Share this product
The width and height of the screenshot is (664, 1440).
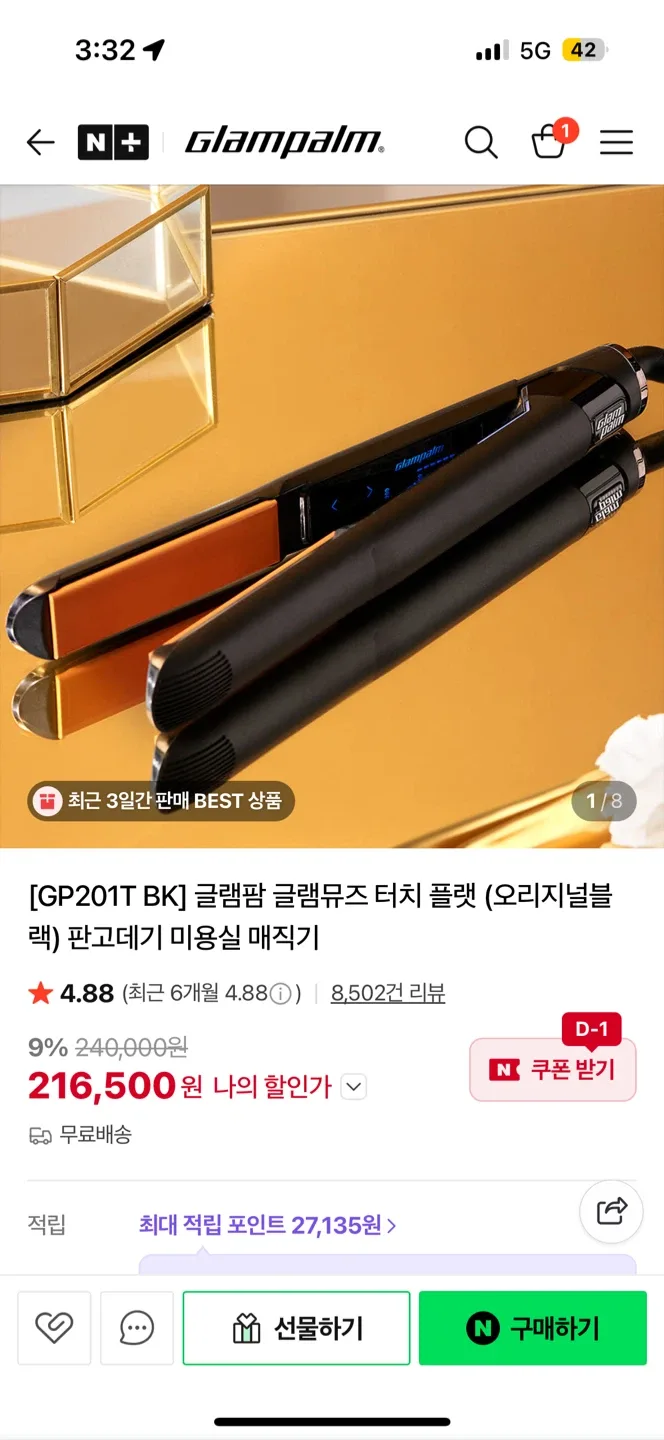(x=611, y=1212)
